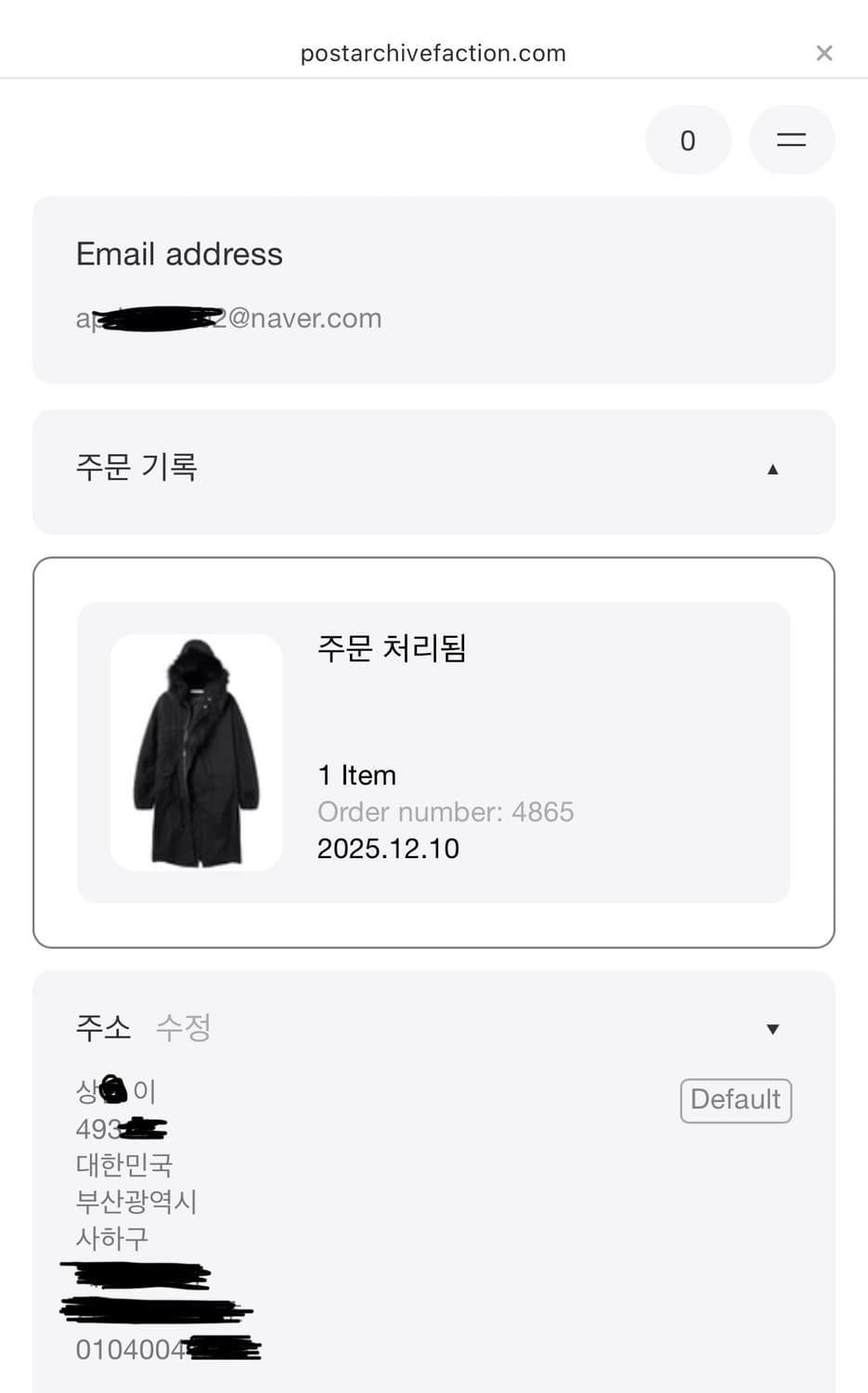Open the 수정 link to edit the address

coord(183,1028)
